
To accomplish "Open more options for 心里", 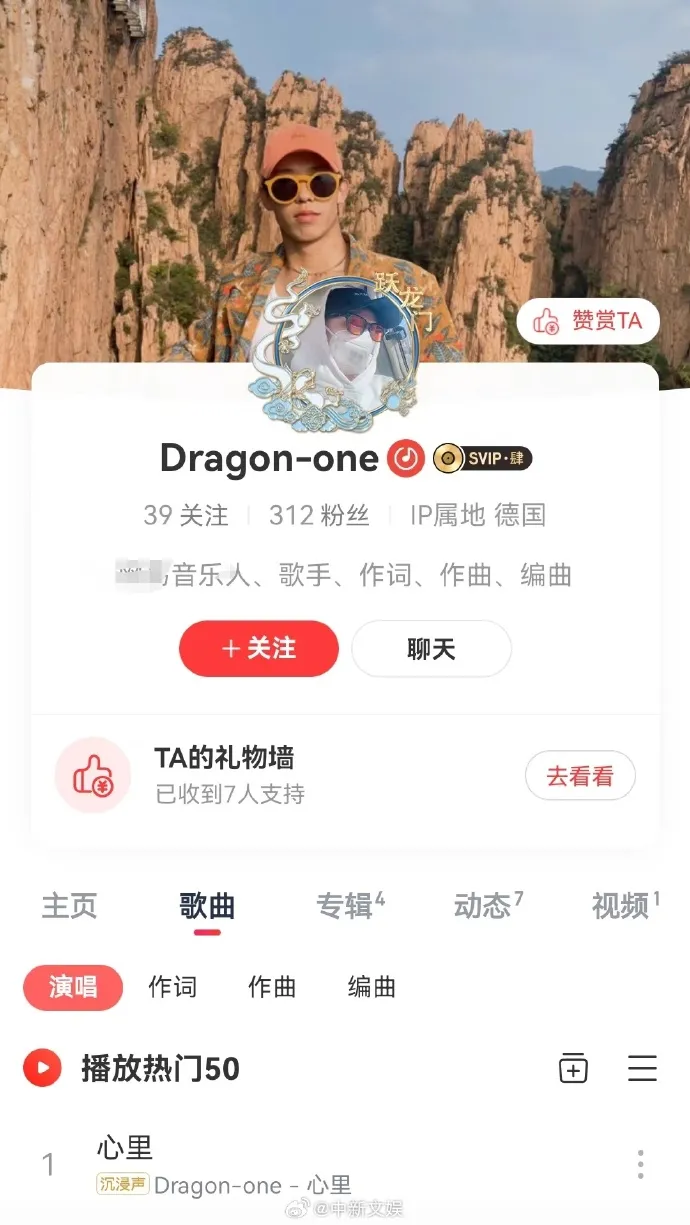I will point(640,1165).
